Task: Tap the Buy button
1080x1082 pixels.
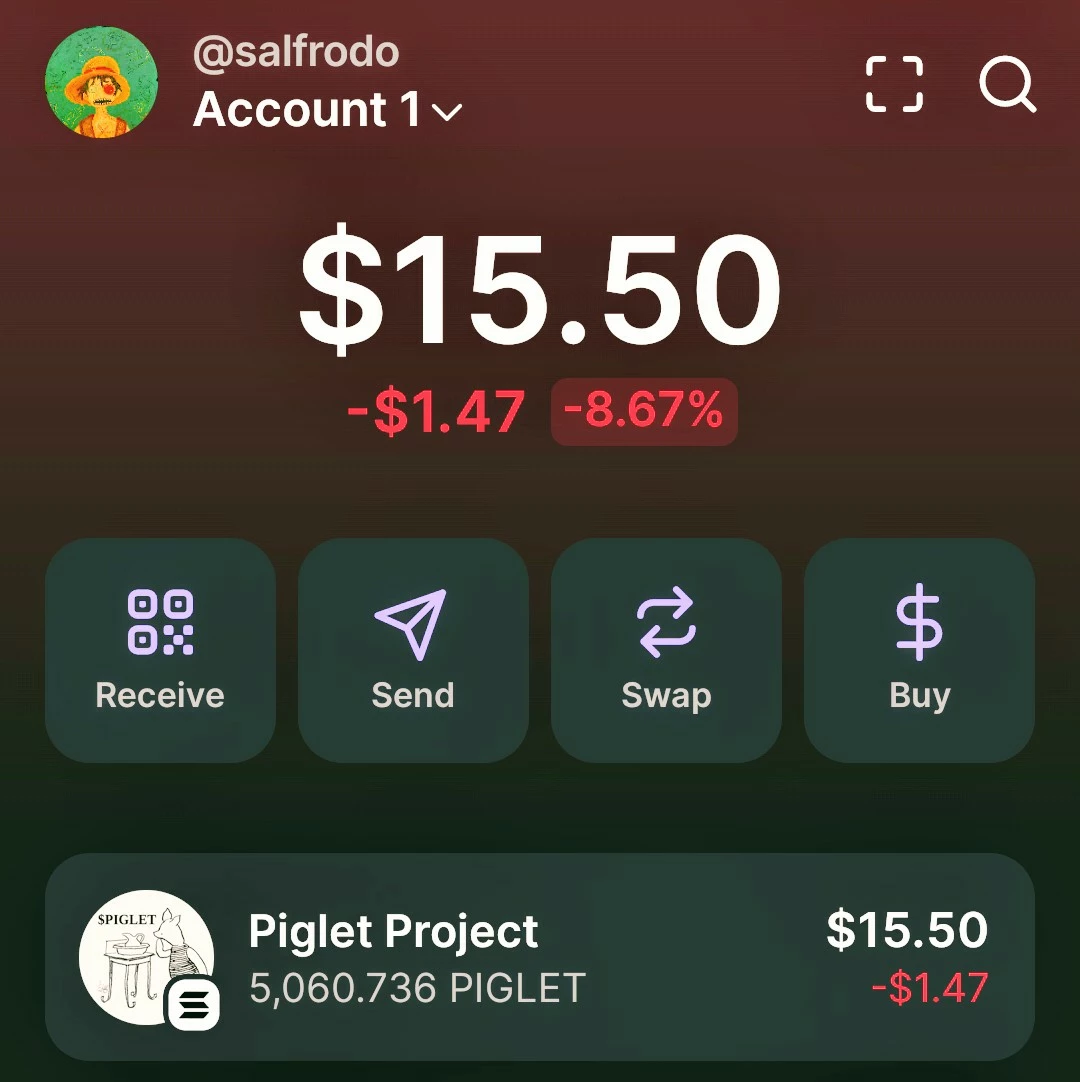Action: coord(919,651)
